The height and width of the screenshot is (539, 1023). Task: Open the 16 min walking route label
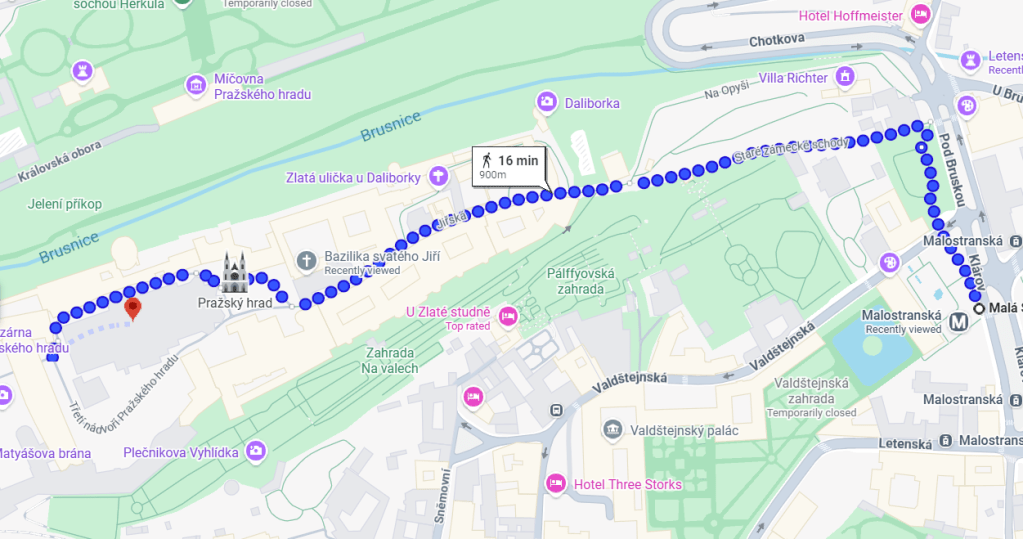(510, 166)
